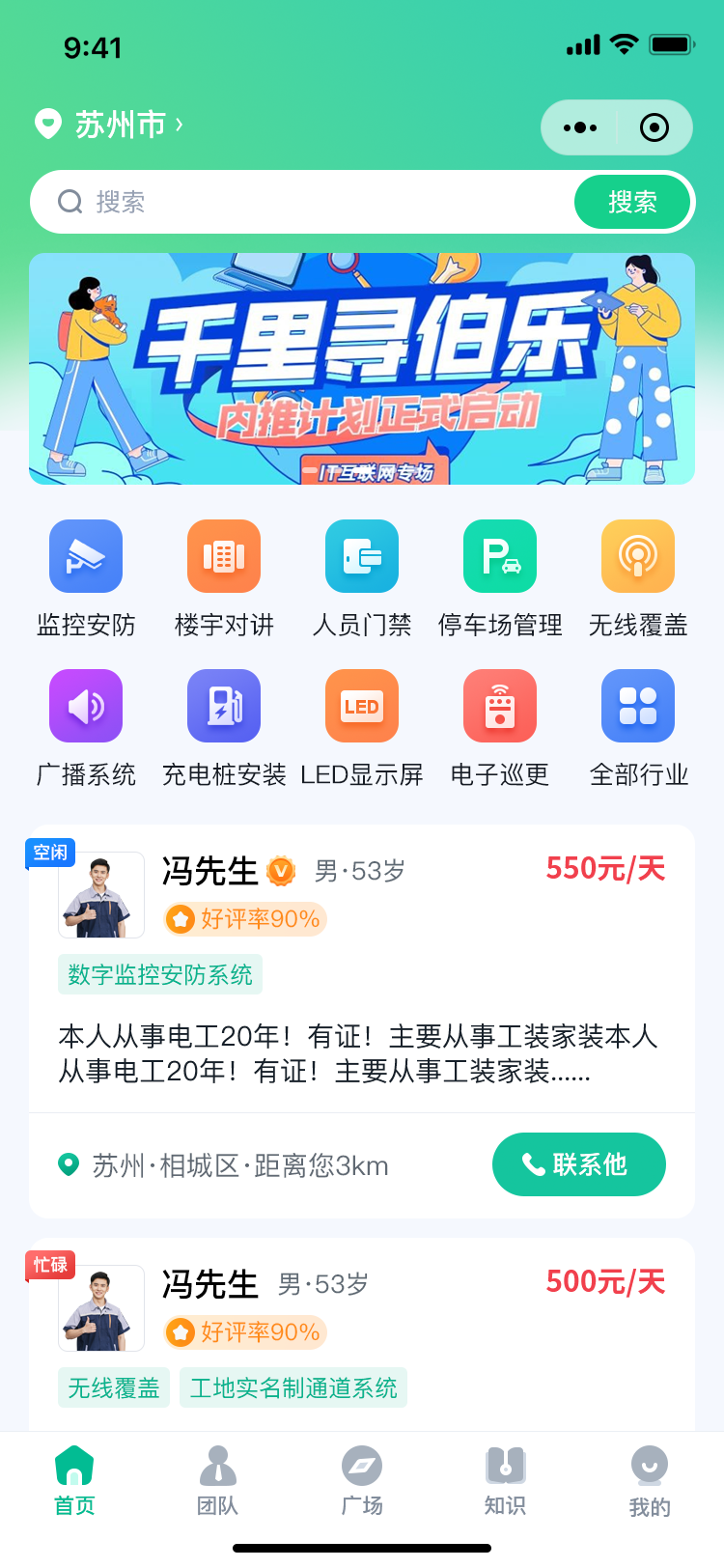Select the 电子巡更 category
Screen dimensions: 724x1568
(x=500, y=707)
